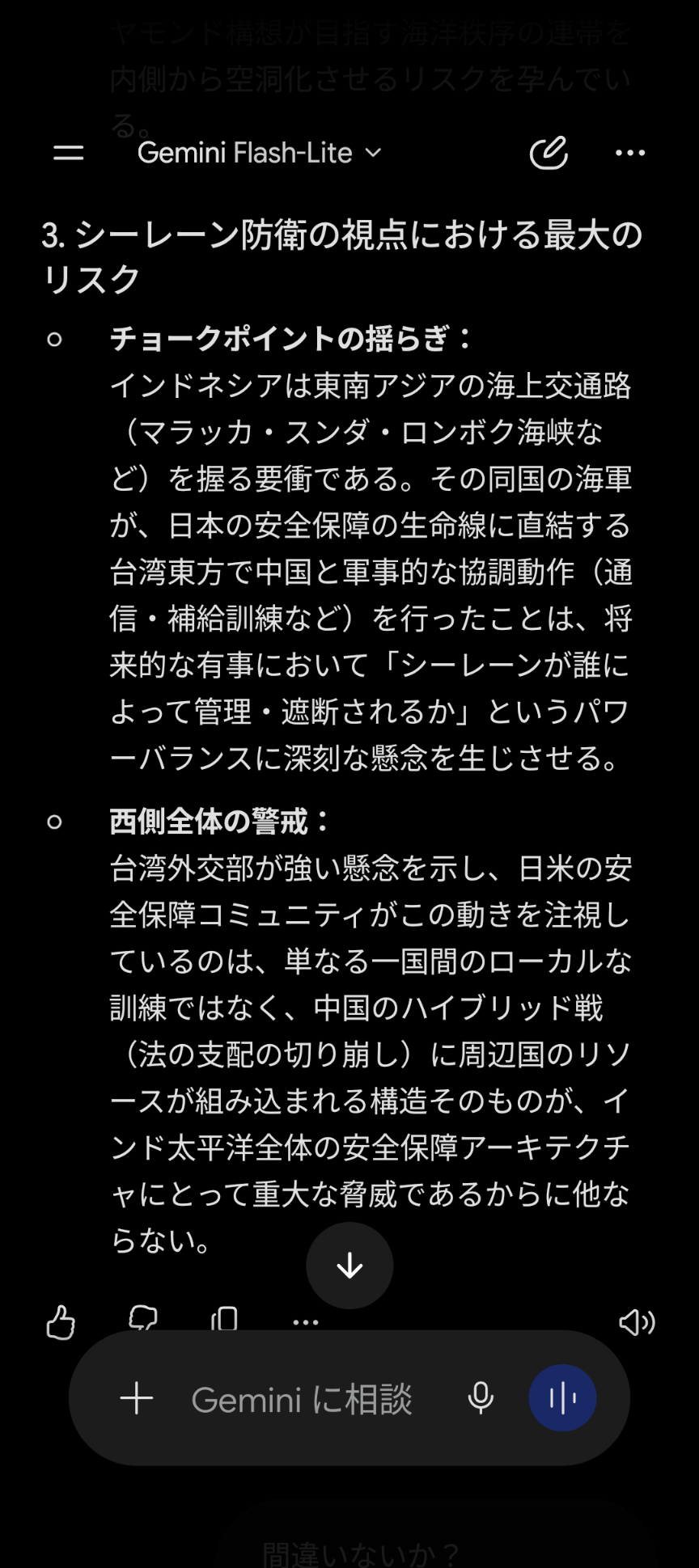The image size is (699, 1568).
Task: Open the Gemini Flash-Lite model selector
Action: pos(259,153)
